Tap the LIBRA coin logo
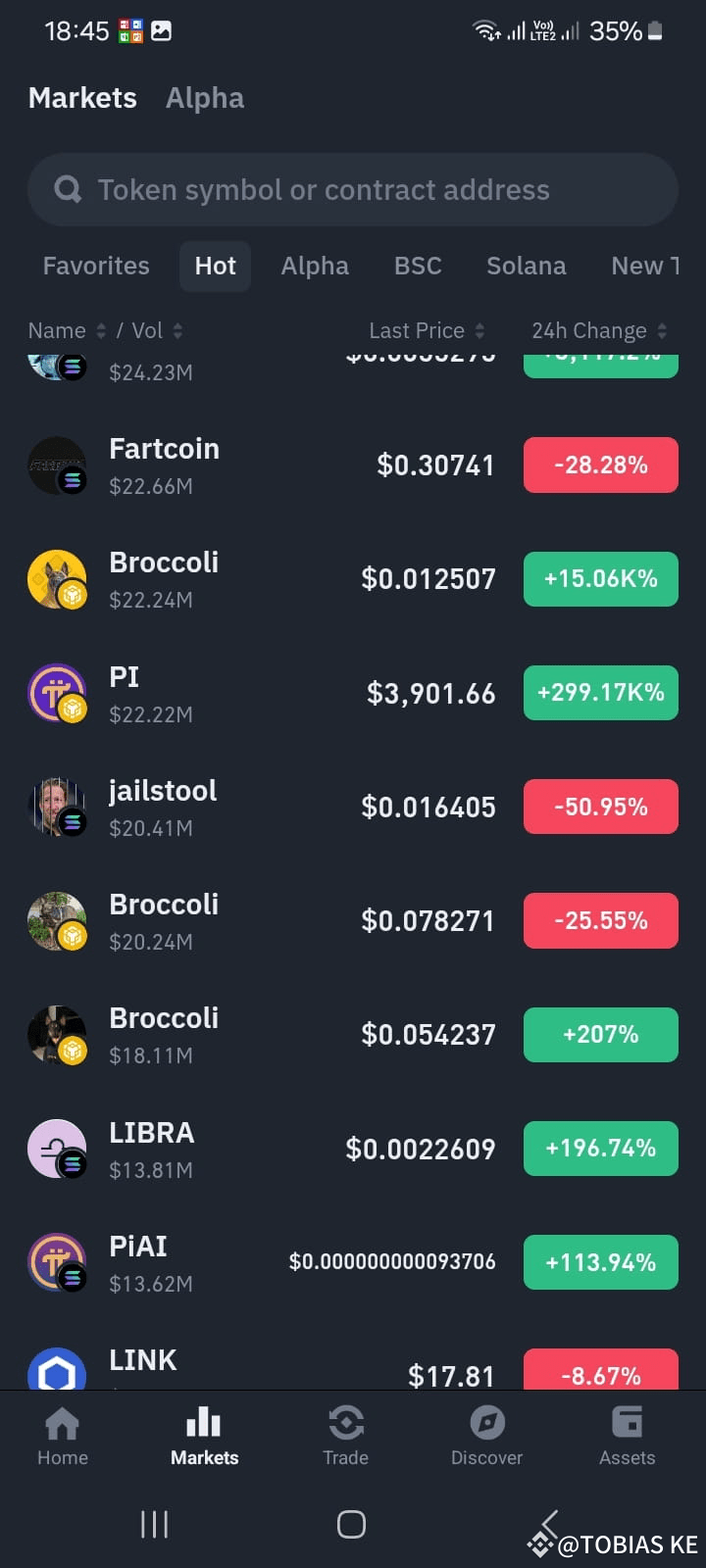 (56, 1148)
